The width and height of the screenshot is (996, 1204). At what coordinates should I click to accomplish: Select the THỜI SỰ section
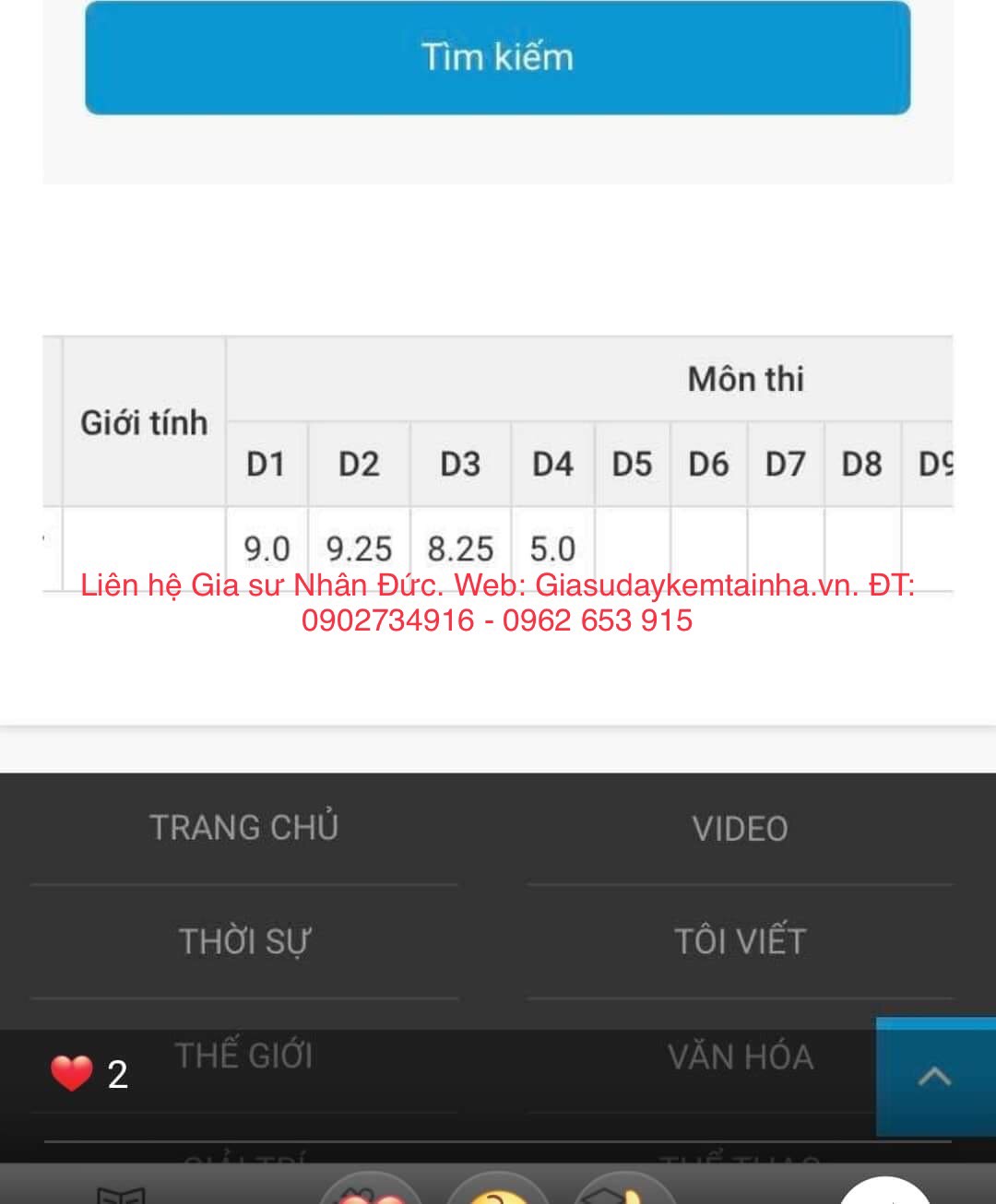245,941
